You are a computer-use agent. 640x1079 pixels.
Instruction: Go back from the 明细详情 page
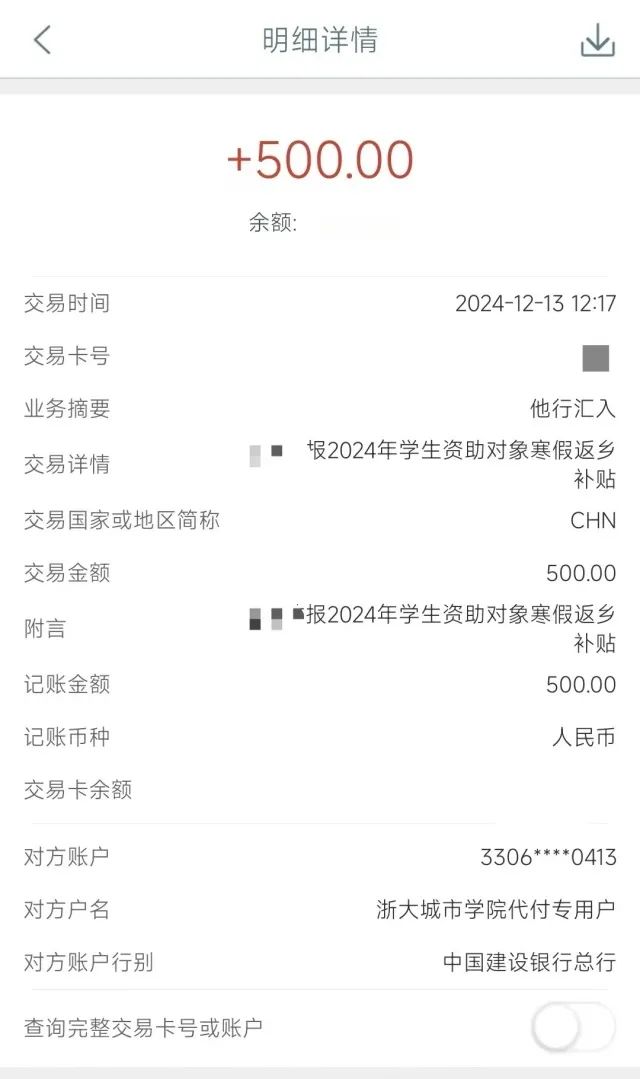pos(42,40)
